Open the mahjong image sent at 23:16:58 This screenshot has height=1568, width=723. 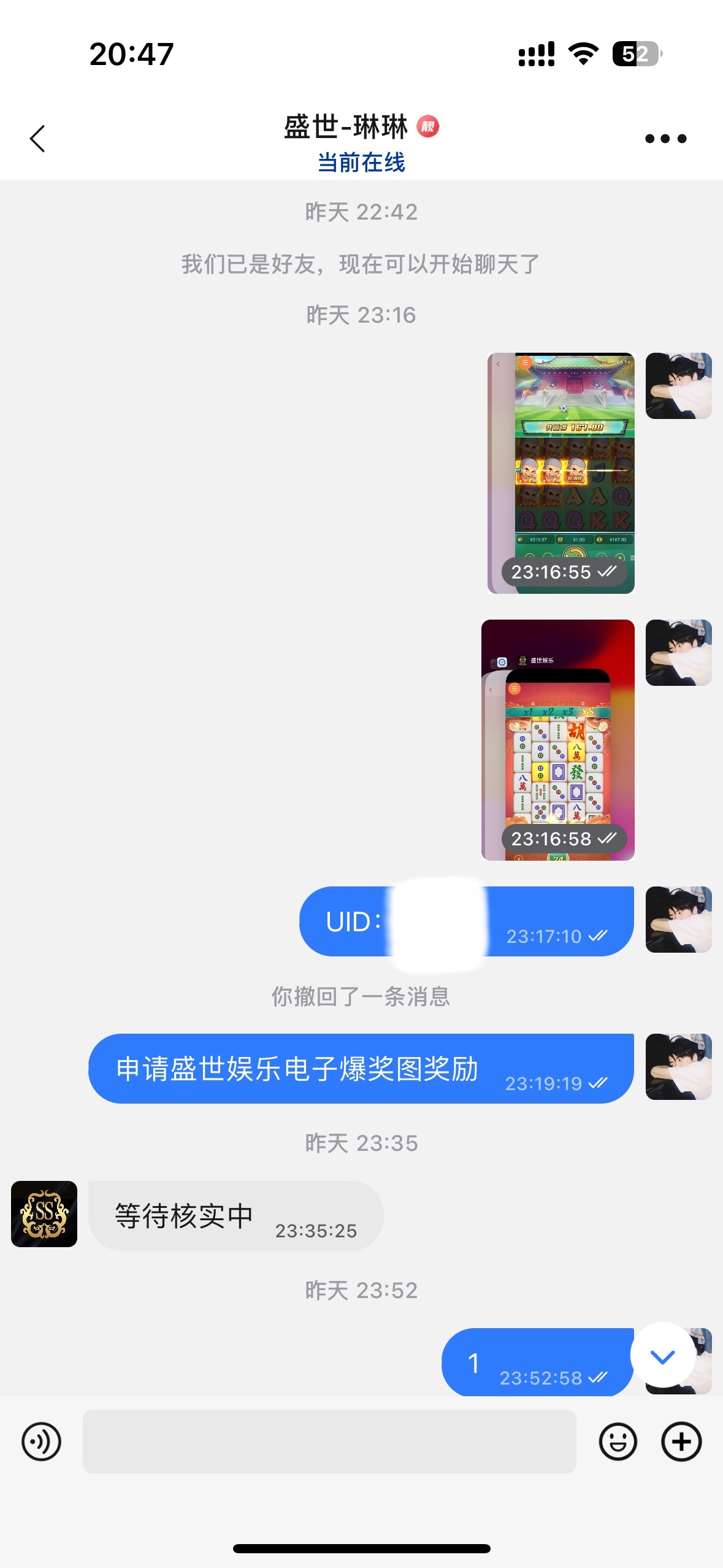558,739
